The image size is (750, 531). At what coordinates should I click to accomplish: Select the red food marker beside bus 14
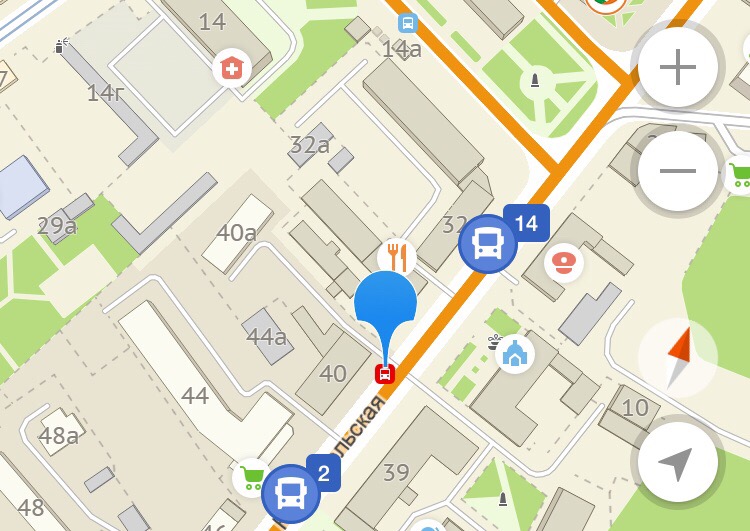coord(564,262)
